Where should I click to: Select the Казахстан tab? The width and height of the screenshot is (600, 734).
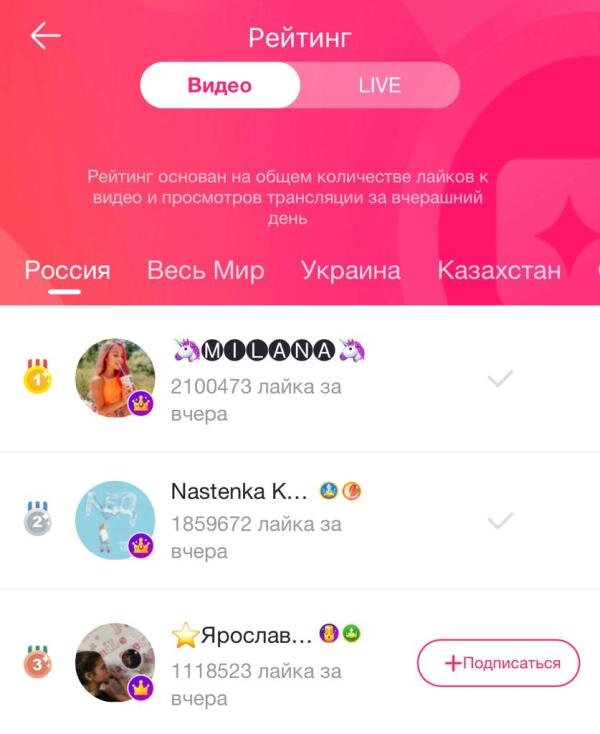(498, 270)
